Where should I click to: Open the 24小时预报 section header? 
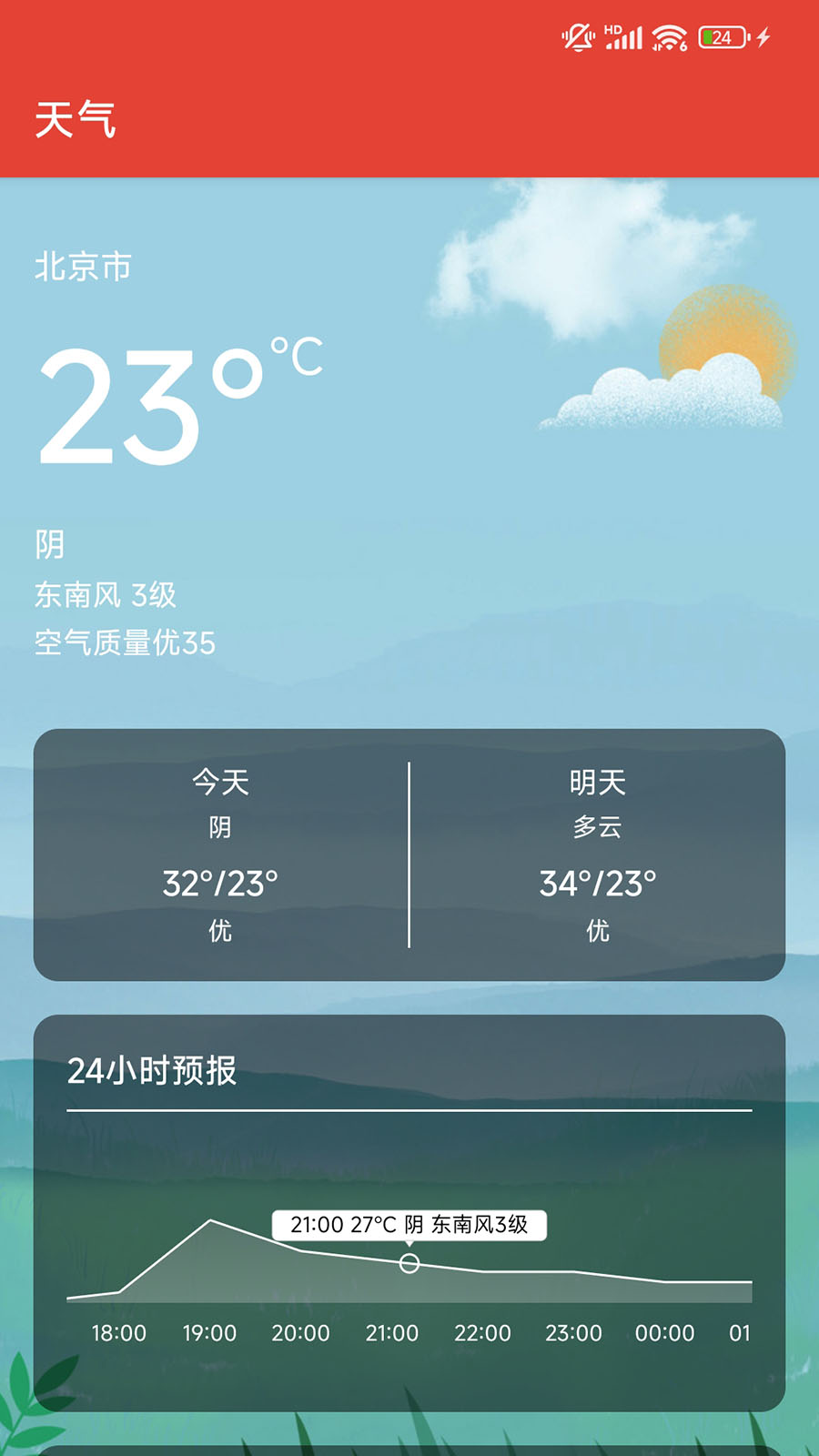tap(155, 1072)
